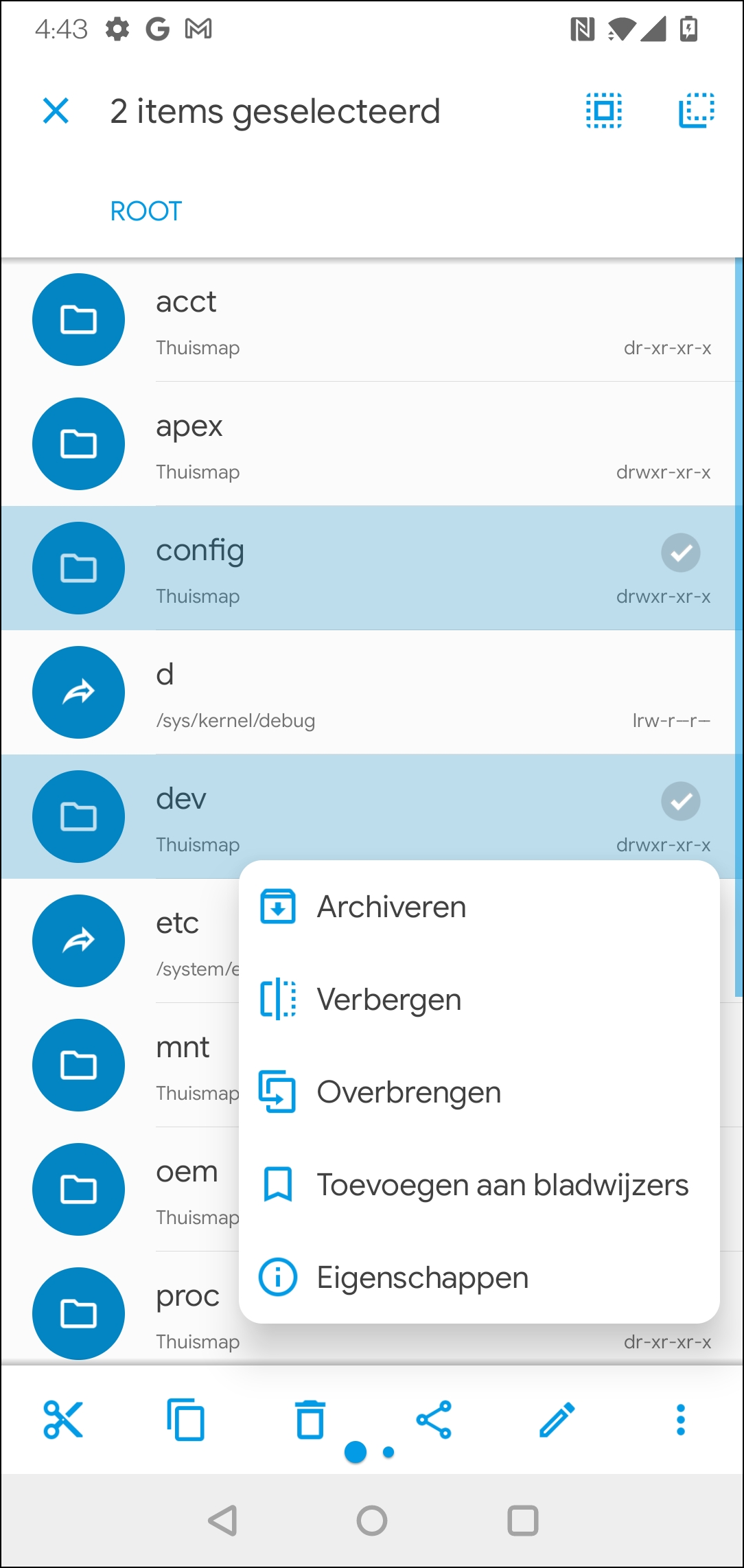This screenshot has height=1568, width=744.
Task: Tap the select all icon
Action: coord(604,111)
